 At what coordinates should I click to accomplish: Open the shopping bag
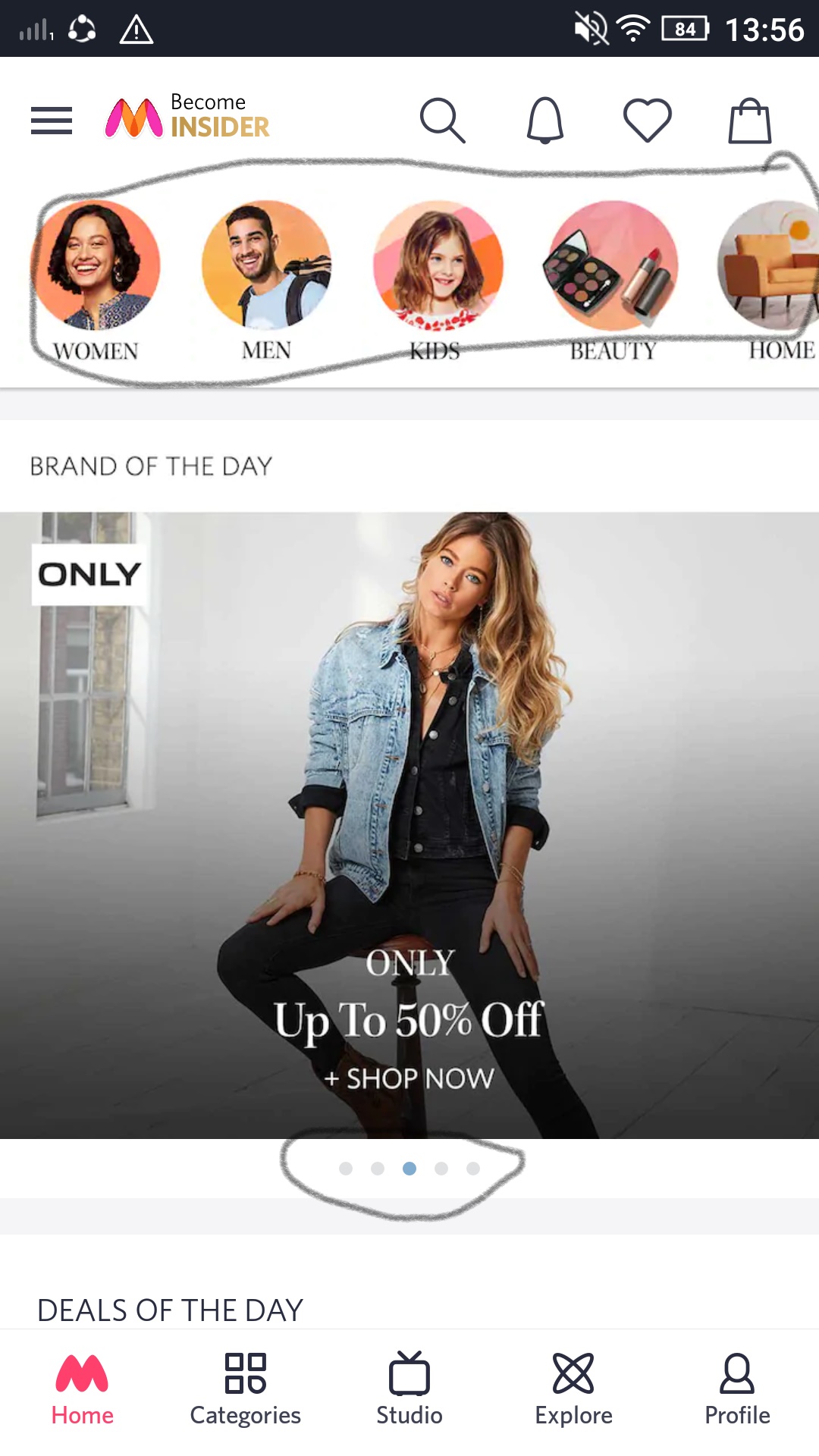[x=749, y=121]
